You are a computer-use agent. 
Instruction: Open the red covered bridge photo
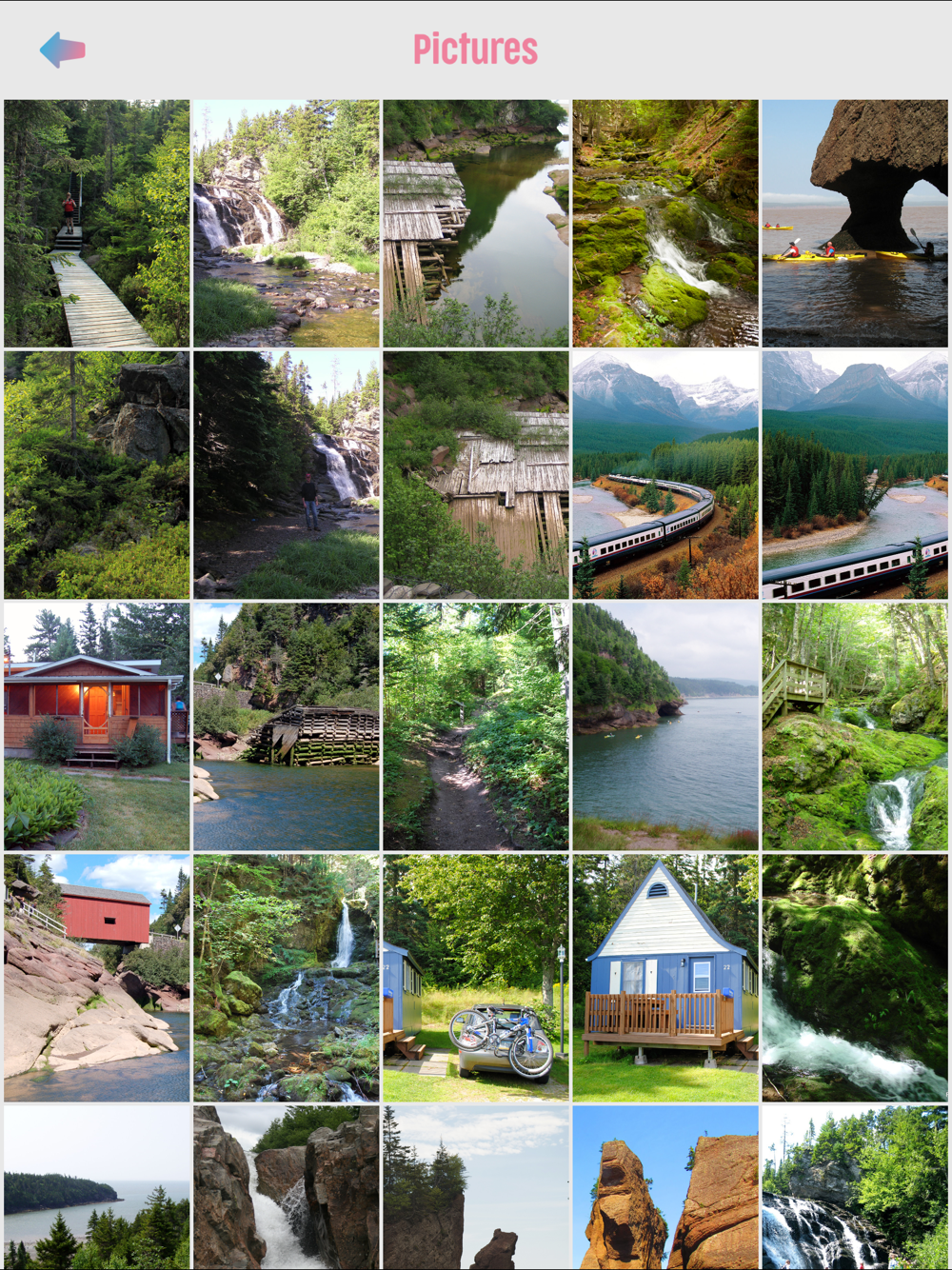coord(97,978)
